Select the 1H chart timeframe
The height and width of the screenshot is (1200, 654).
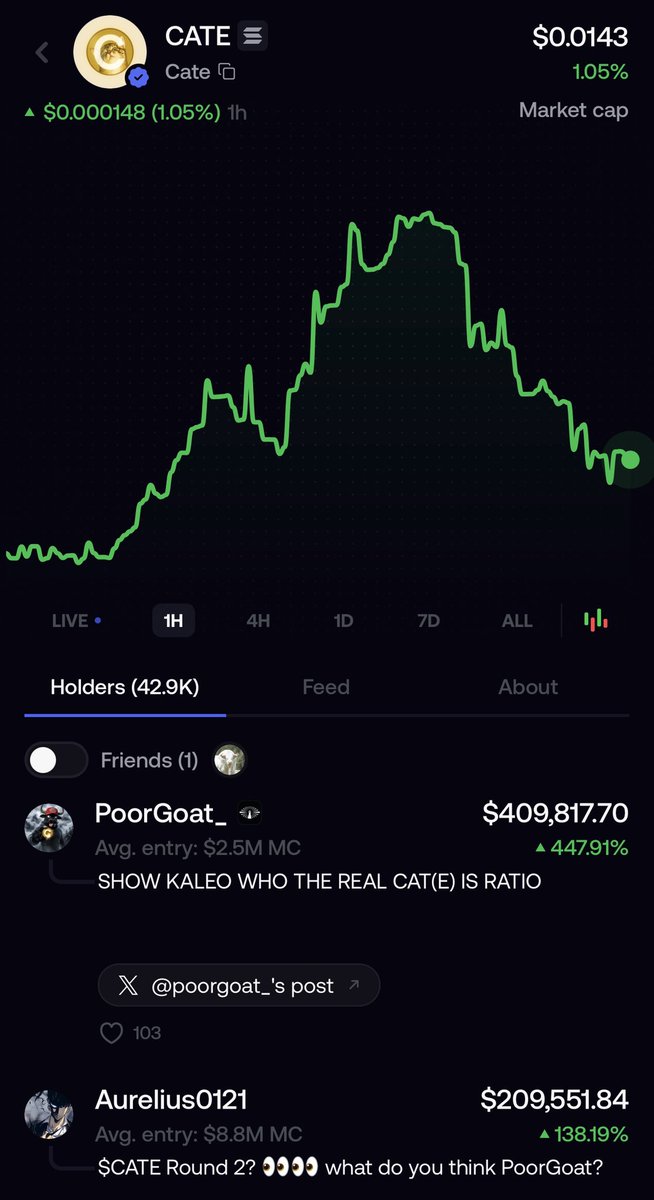(173, 621)
